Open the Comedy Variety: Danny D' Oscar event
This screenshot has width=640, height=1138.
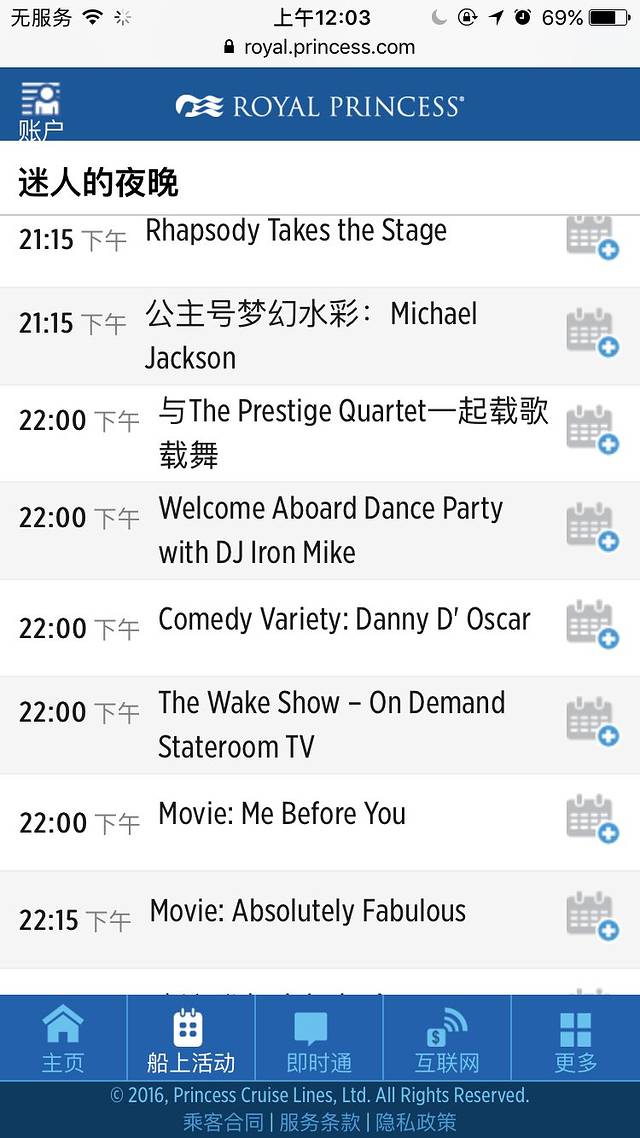pyautogui.click(x=344, y=620)
